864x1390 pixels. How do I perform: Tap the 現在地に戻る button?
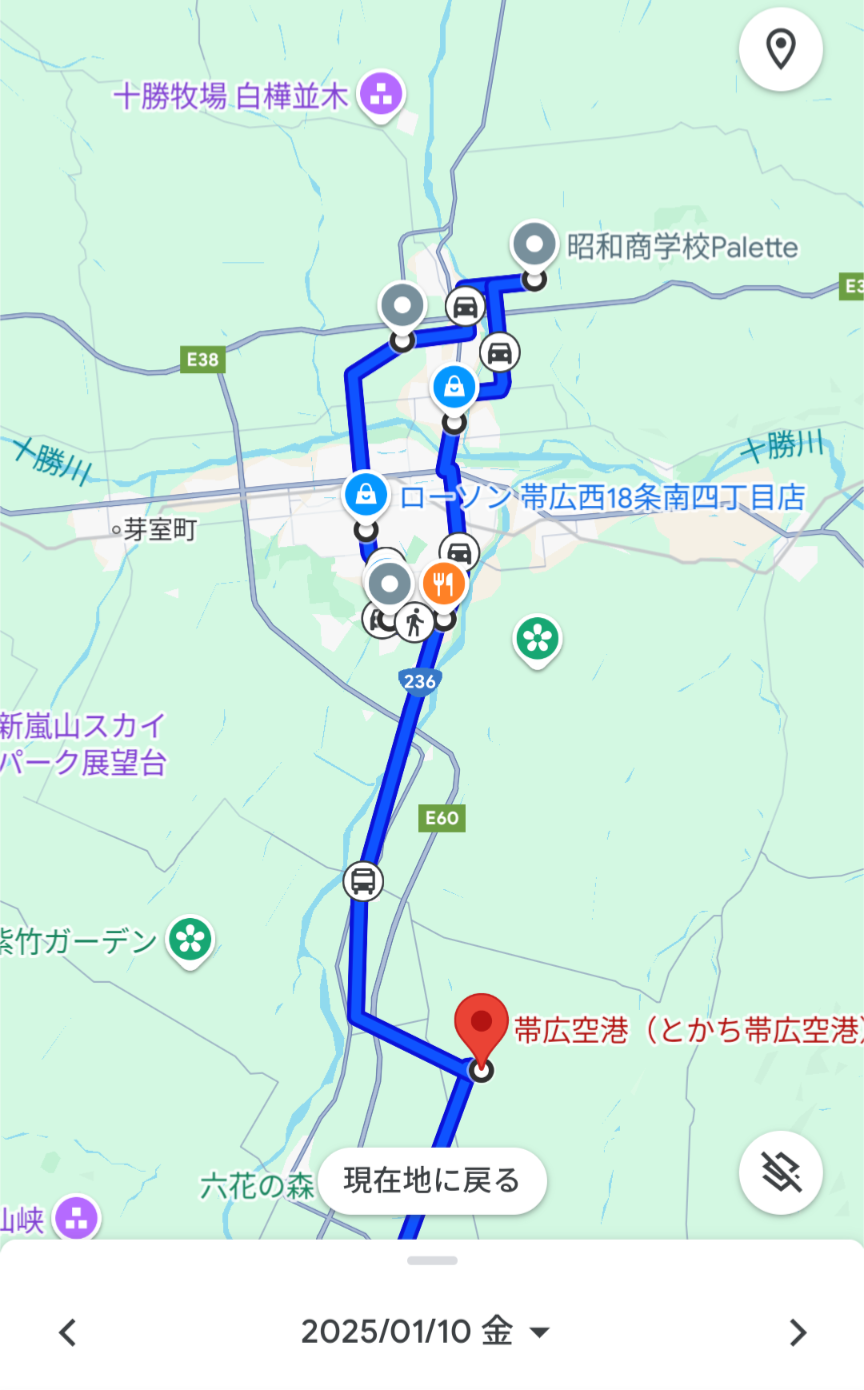coord(432,1180)
